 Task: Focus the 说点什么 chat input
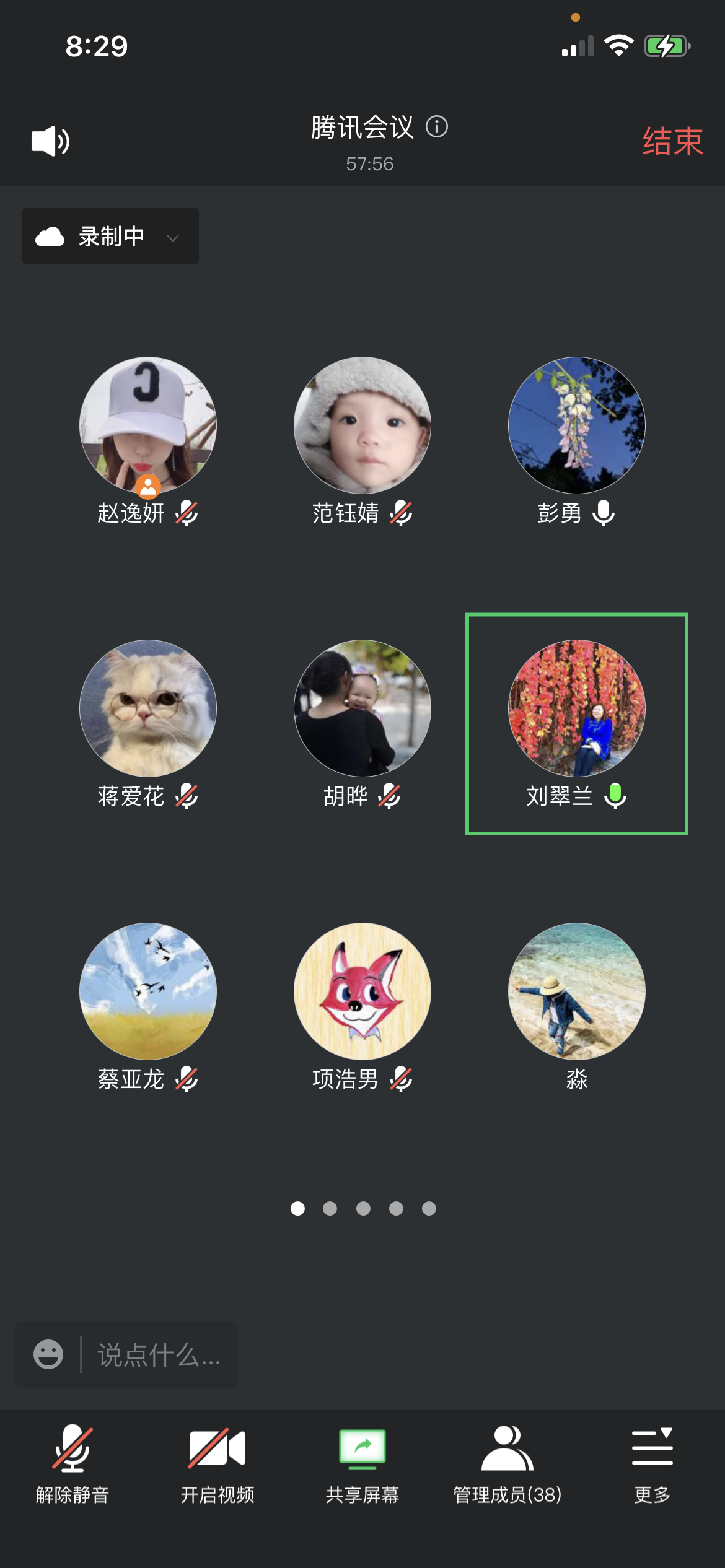pos(159,1354)
